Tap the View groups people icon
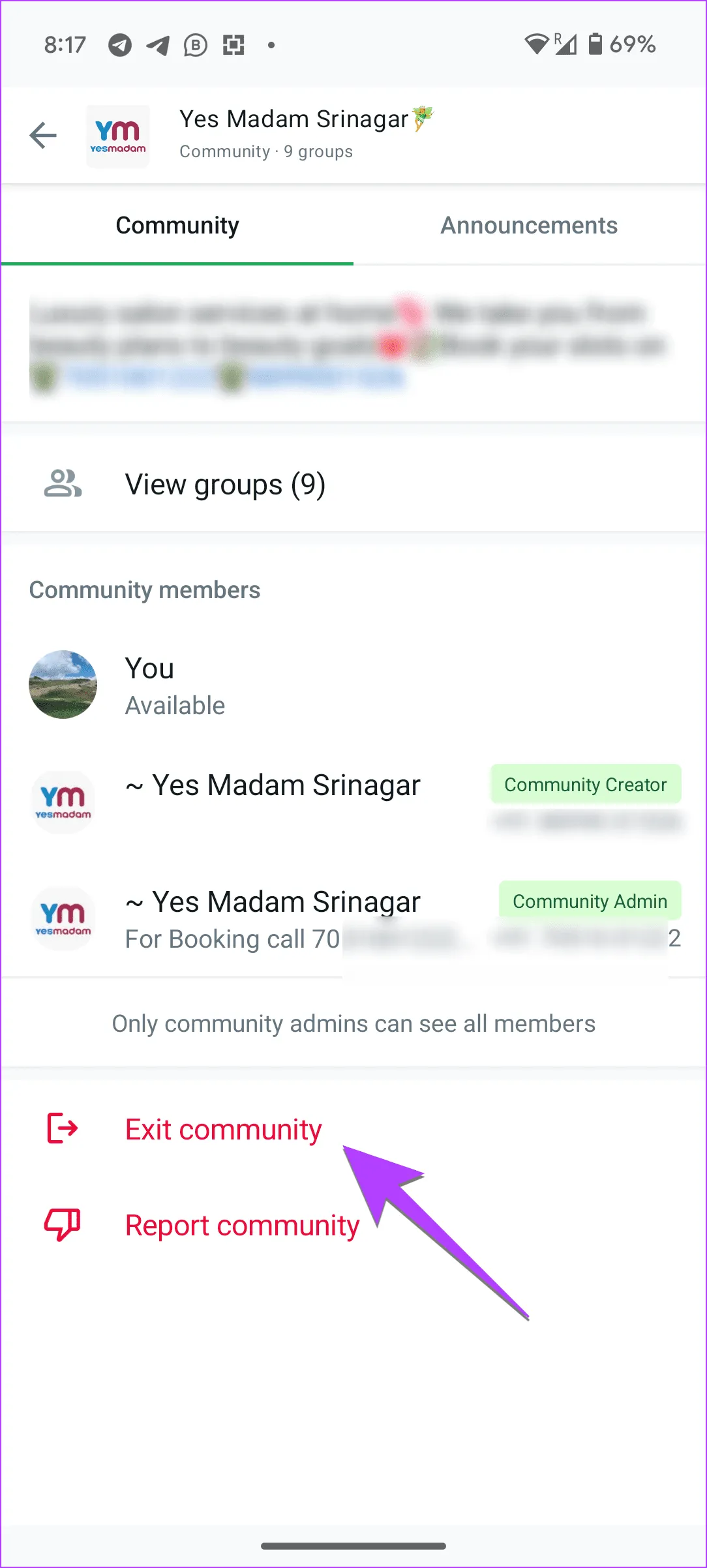Viewport: 707px width, 1568px height. [63, 483]
